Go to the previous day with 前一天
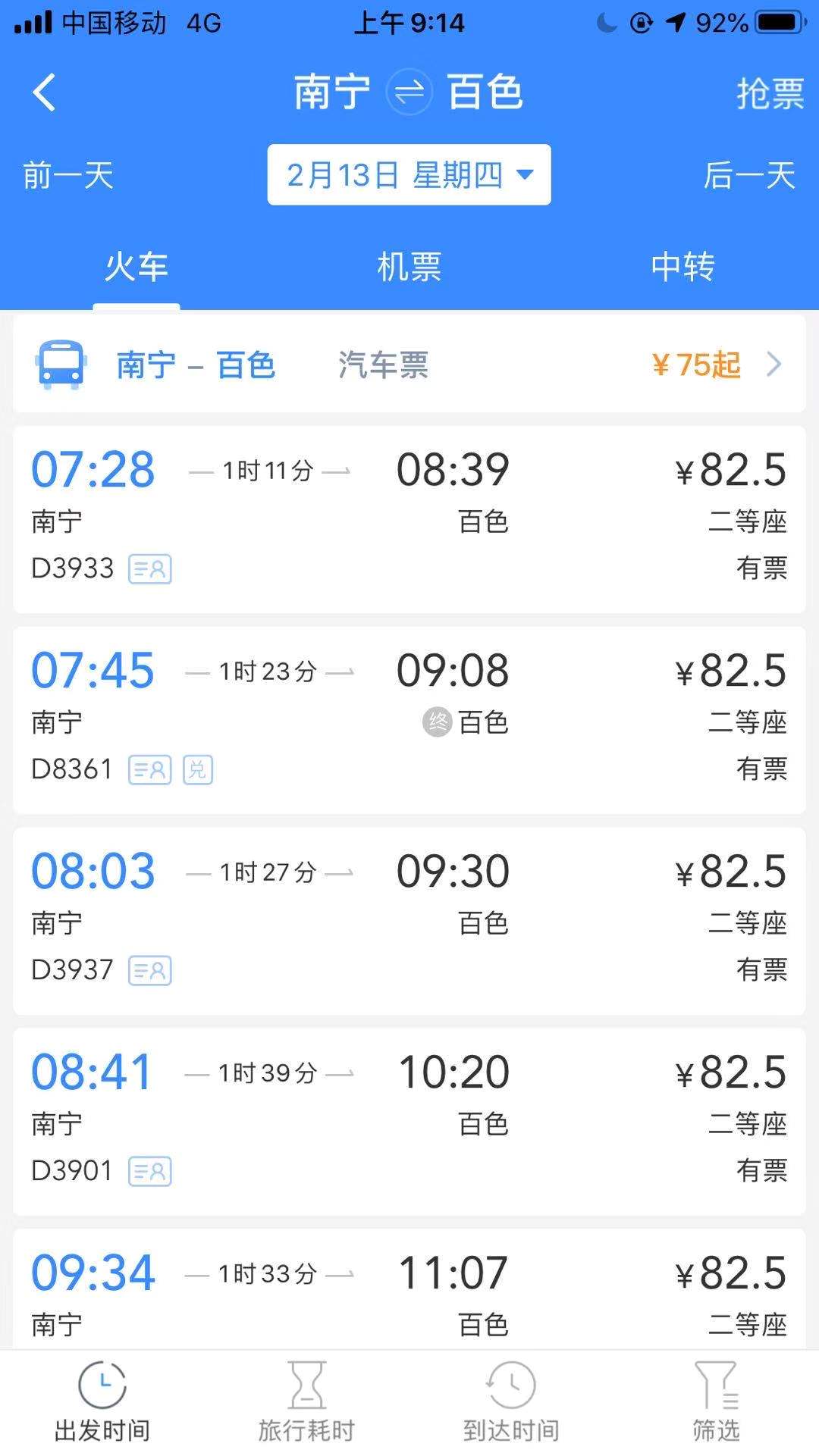 (67, 176)
